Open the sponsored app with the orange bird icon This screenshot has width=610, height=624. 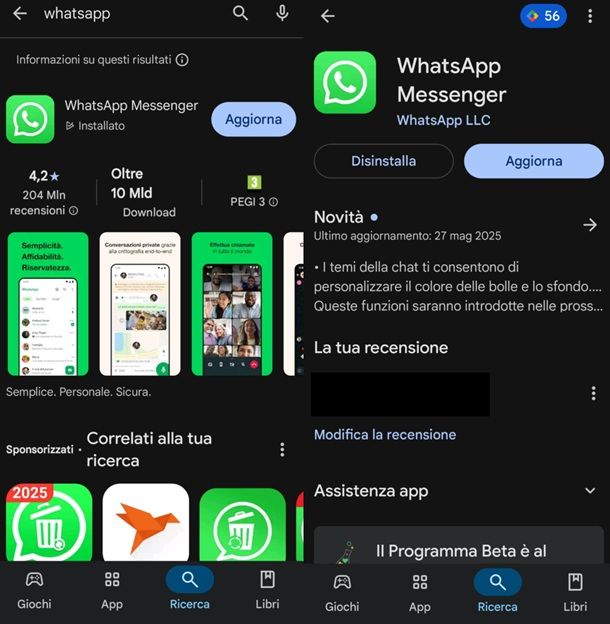click(x=146, y=523)
